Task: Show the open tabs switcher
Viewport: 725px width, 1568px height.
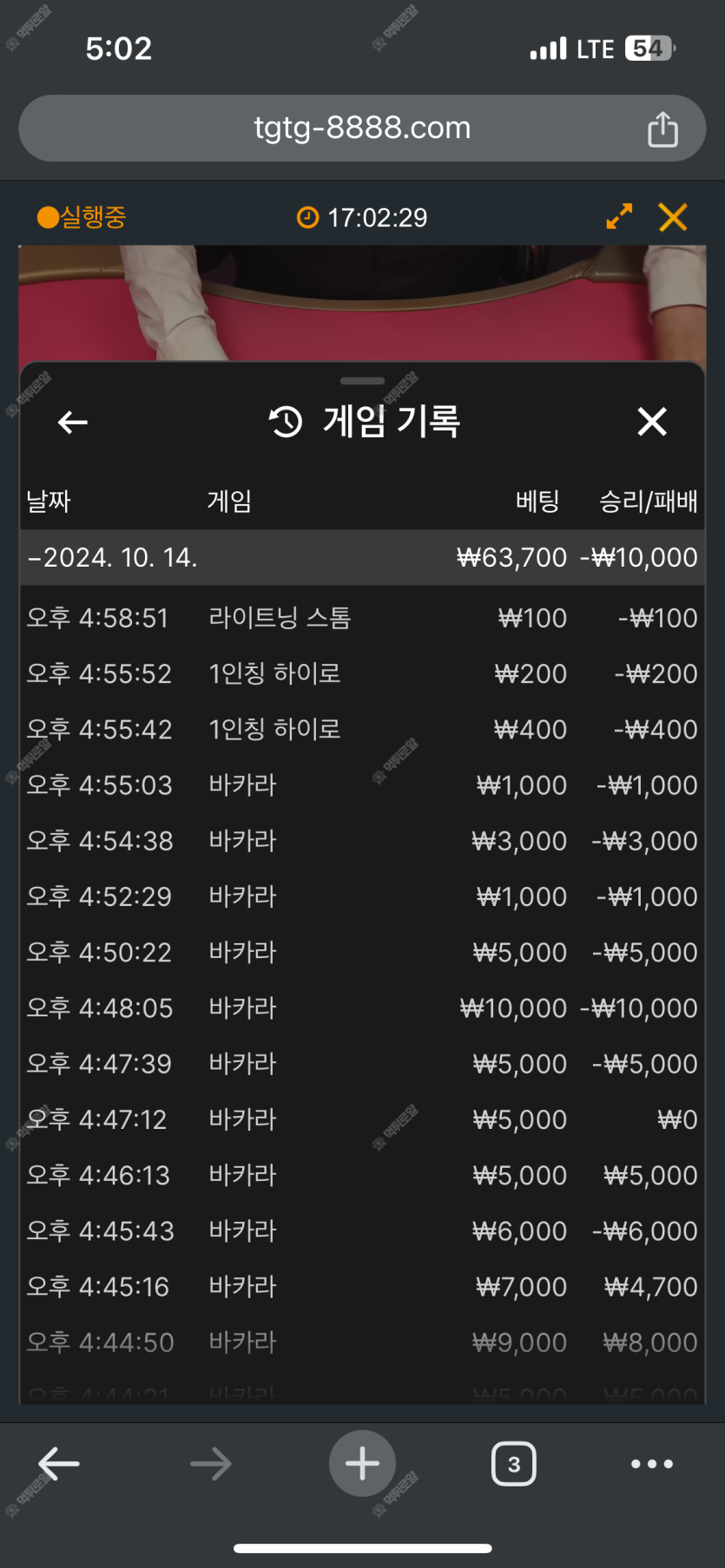Action: point(513,1464)
